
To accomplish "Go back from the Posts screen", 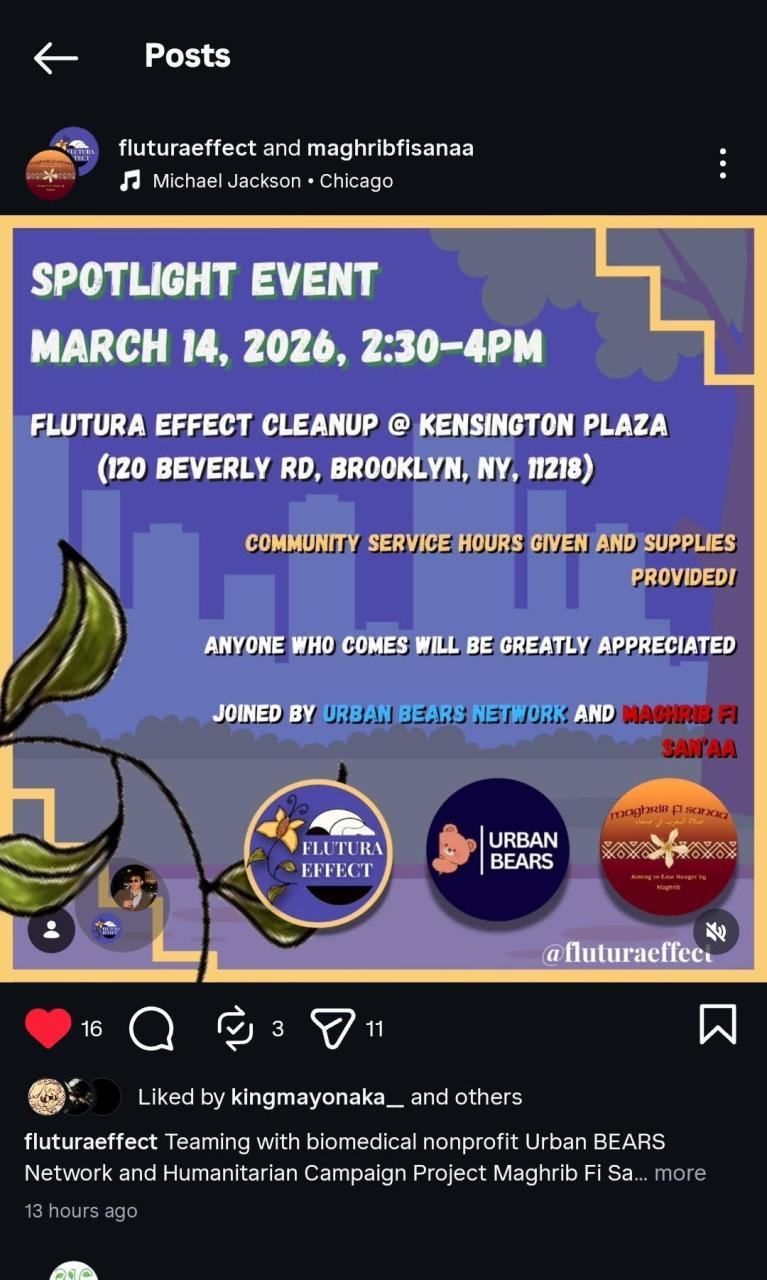I will (x=55, y=57).
